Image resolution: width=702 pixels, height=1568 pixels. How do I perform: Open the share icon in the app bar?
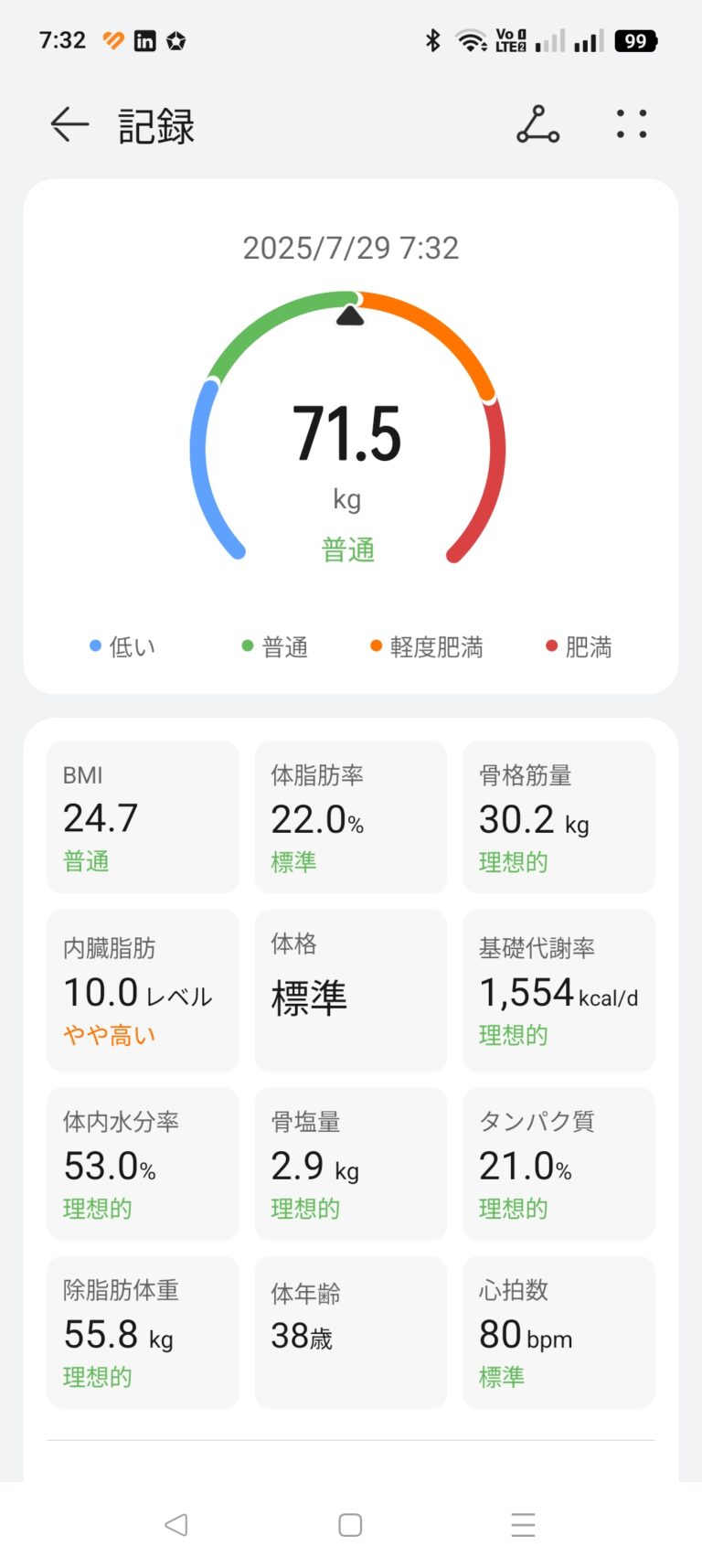(x=538, y=124)
